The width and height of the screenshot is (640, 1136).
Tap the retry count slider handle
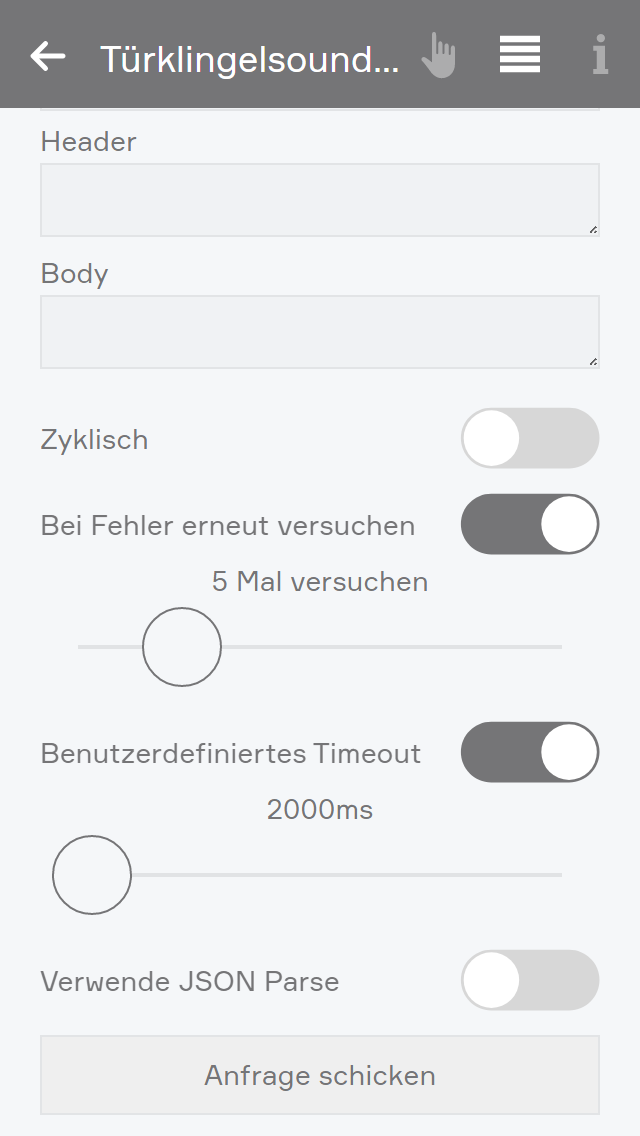182,647
